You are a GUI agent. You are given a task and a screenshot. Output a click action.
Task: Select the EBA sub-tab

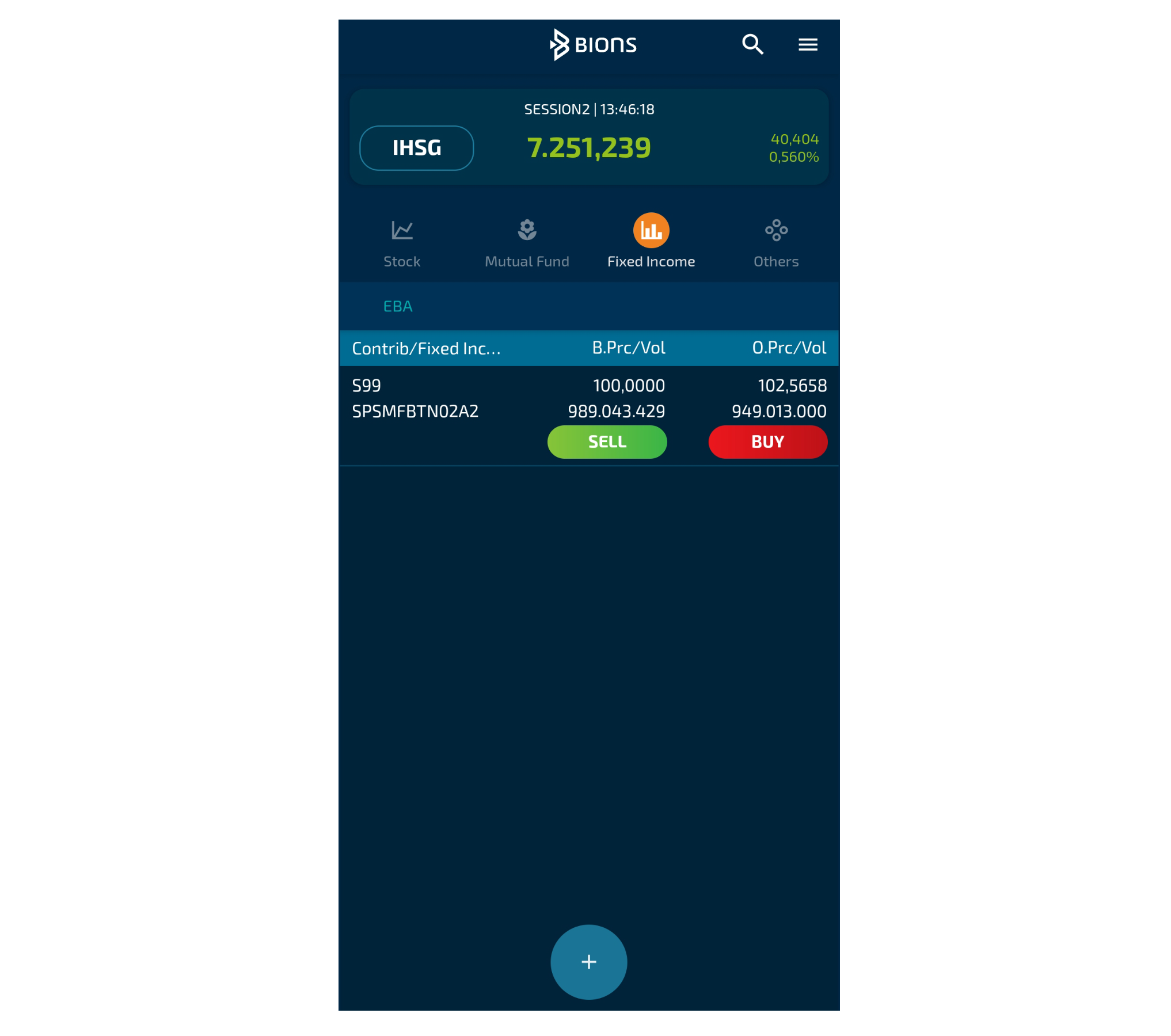[x=398, y=306]
